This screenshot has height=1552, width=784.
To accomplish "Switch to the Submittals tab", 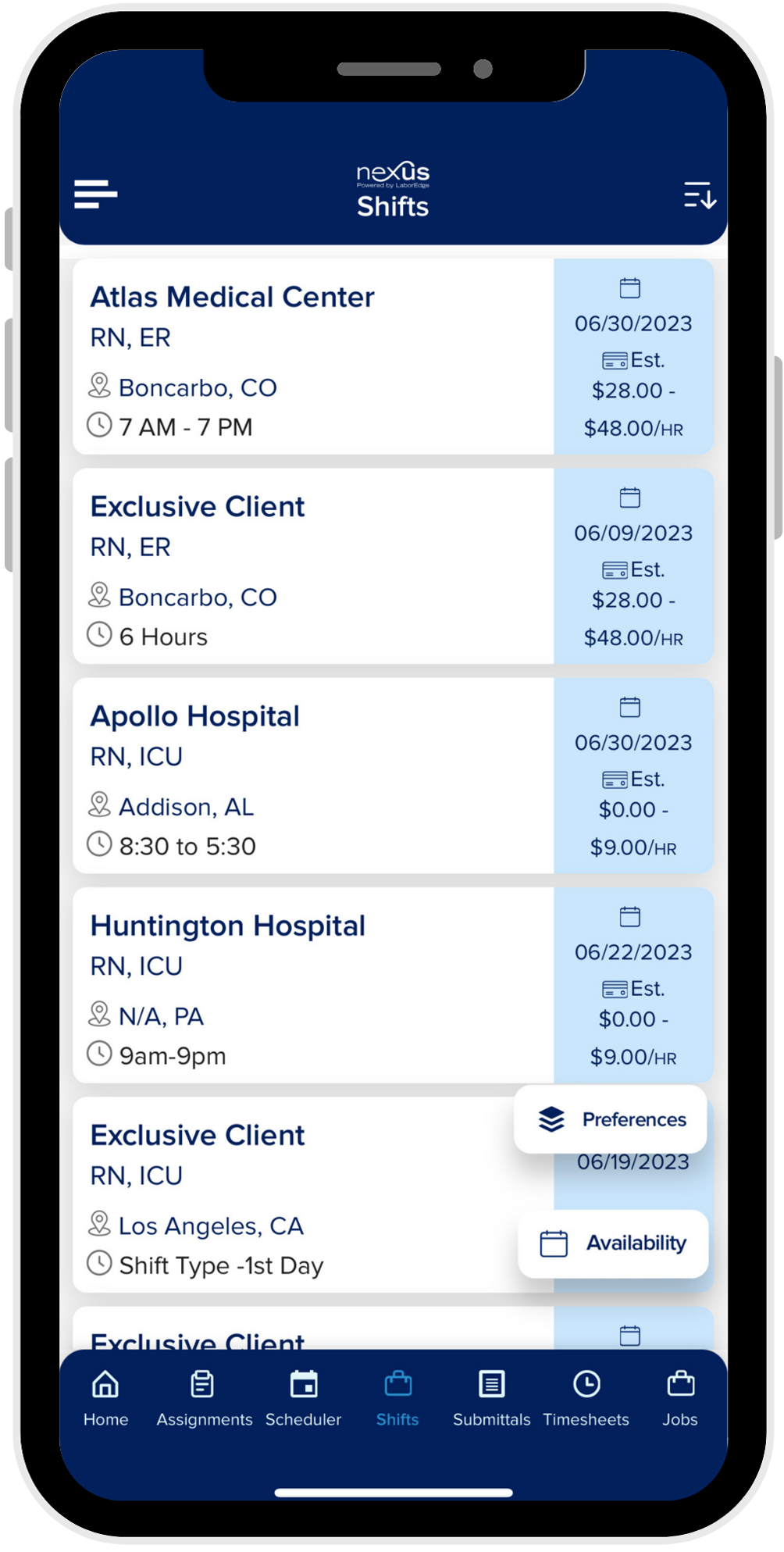I will 491,1398.
